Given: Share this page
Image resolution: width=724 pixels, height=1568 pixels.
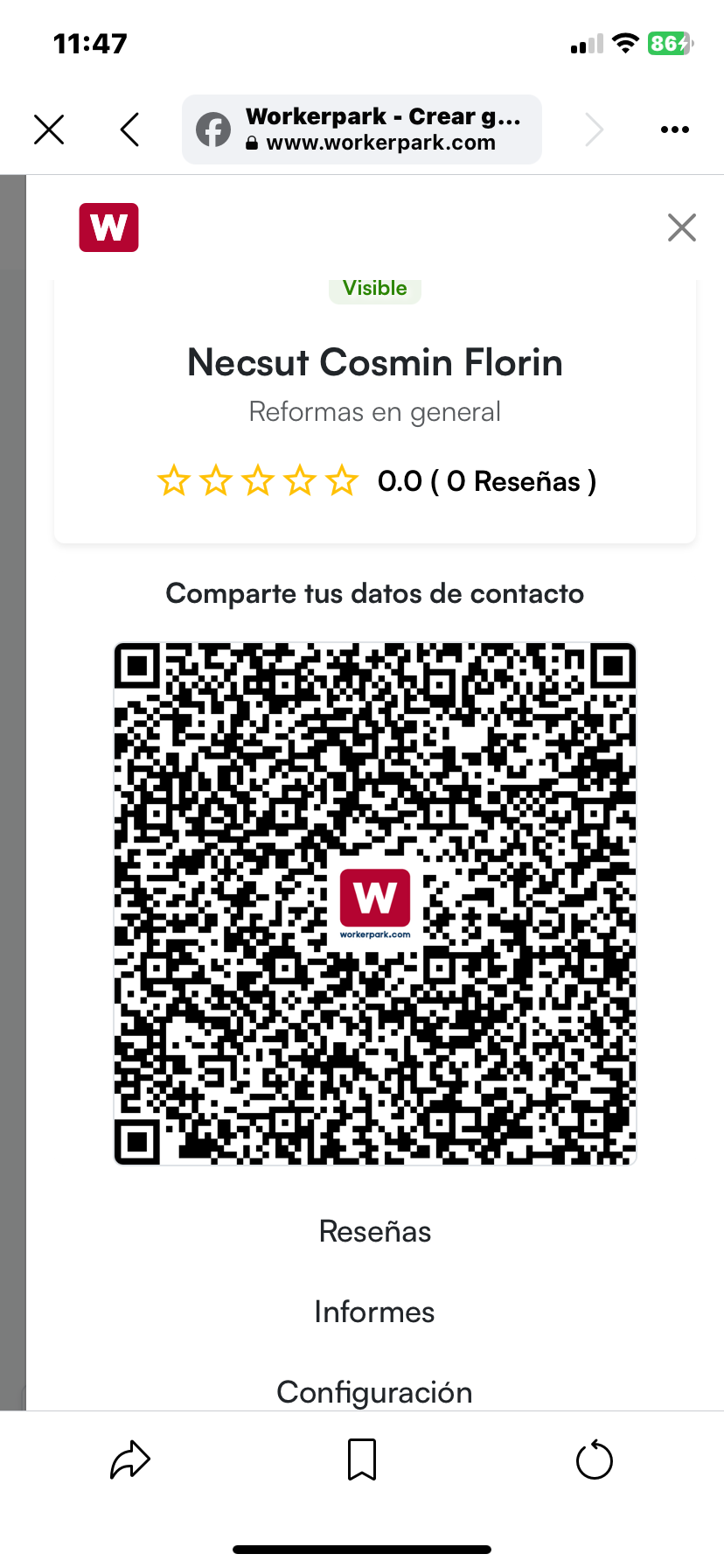Looking at the screenshot, I should point(130,1459).
